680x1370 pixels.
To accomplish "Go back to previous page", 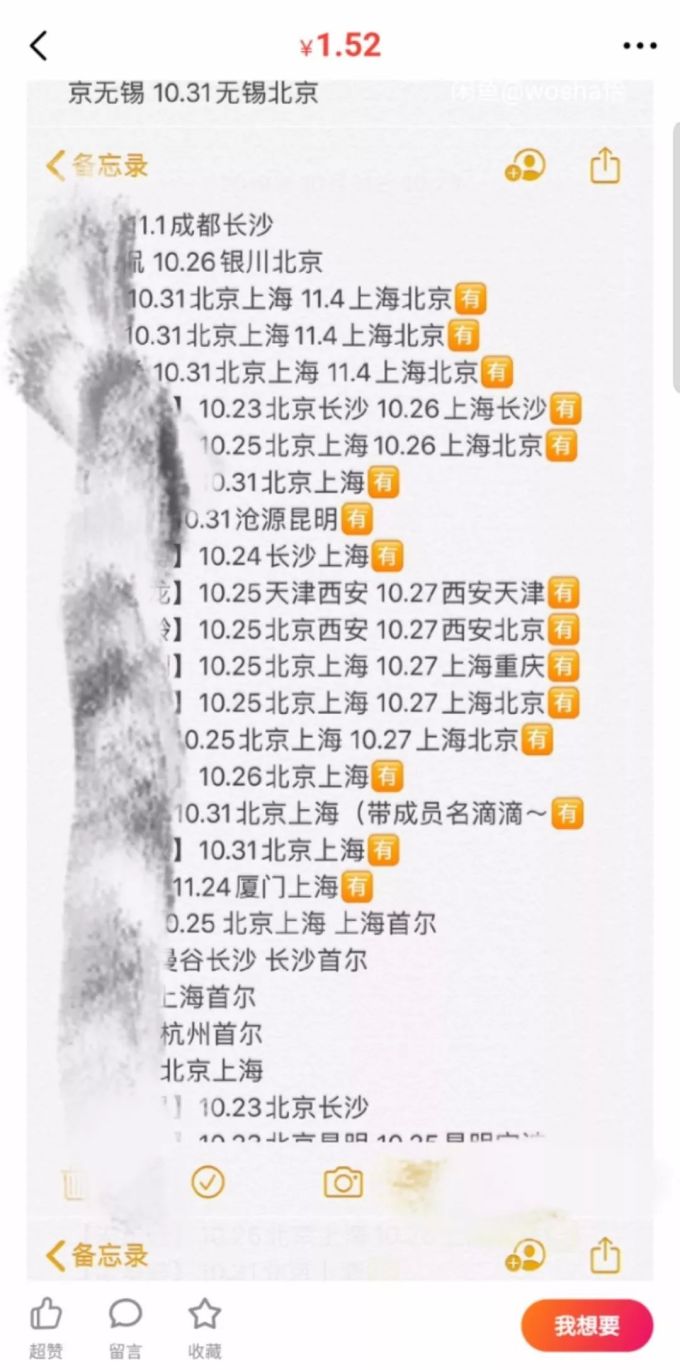I will coord(38,46).
